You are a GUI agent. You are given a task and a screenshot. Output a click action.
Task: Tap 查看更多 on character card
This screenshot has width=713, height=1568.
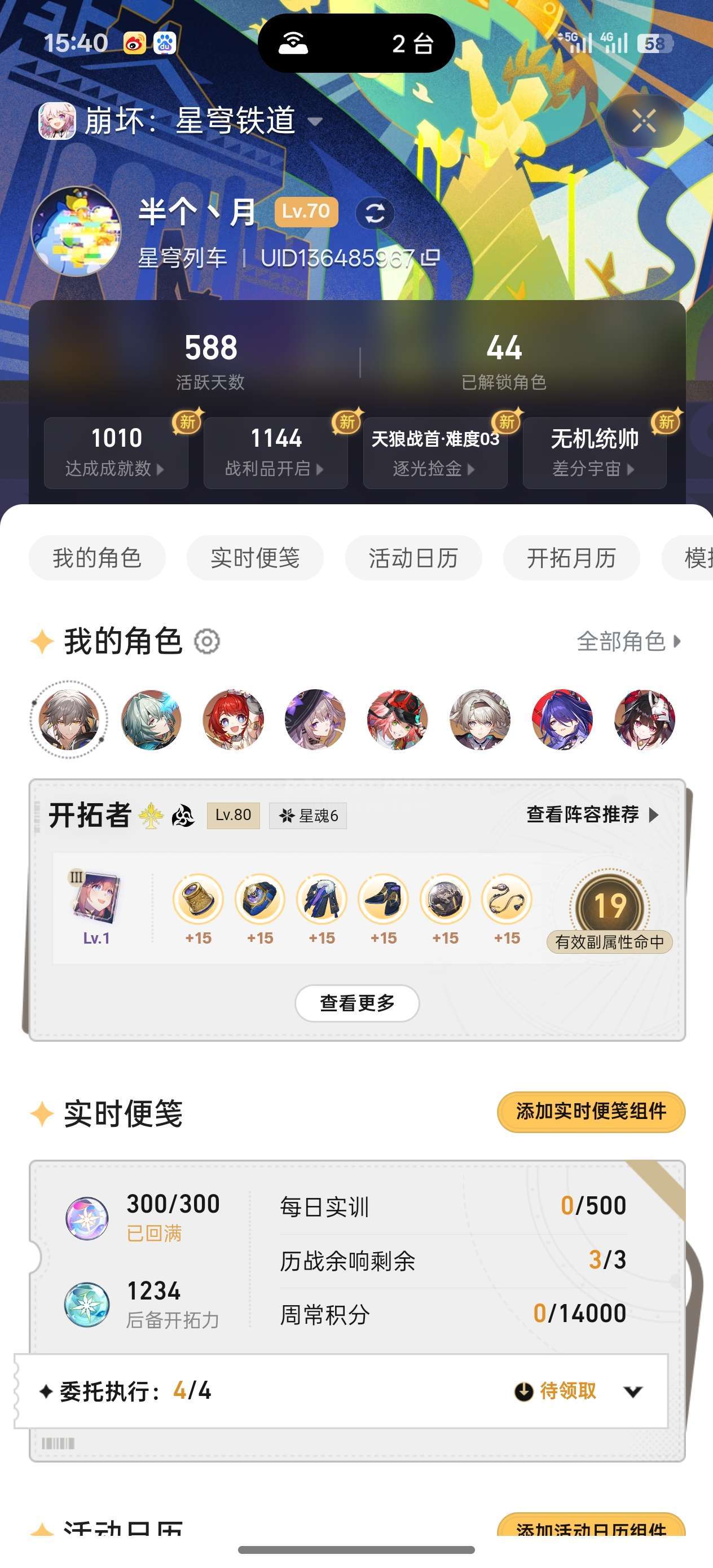pyautogui.click(x=357, y=1003)
